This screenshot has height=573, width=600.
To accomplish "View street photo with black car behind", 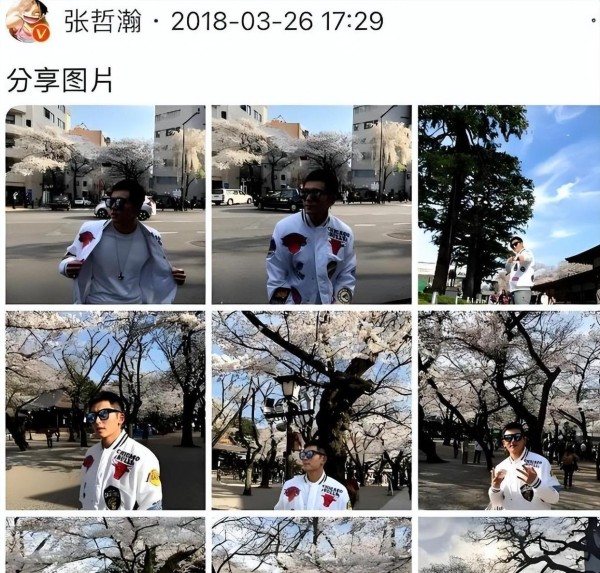I will 311,204.
